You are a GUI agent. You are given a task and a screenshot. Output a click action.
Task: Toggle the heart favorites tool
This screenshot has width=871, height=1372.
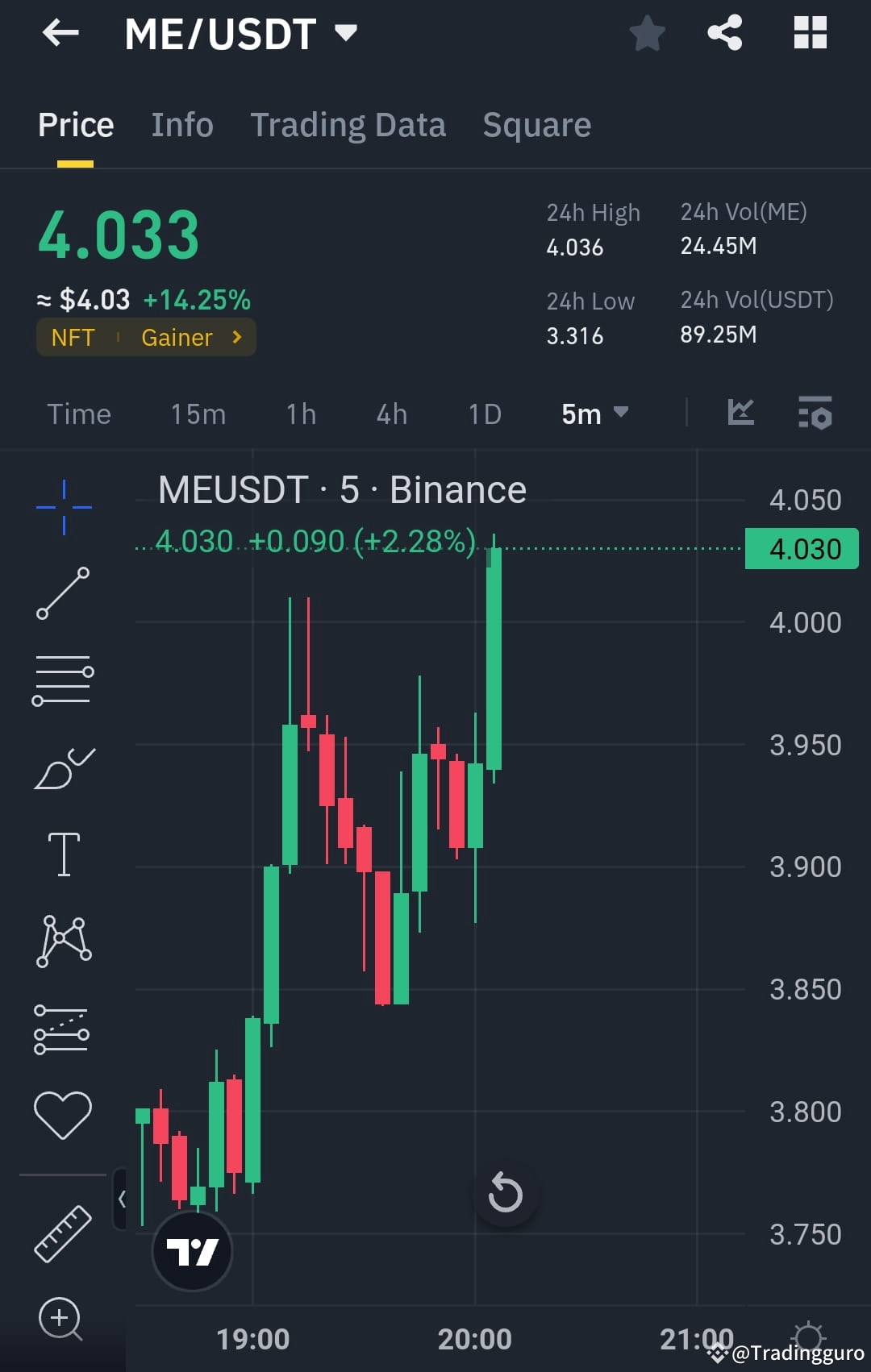[63, 1112]
